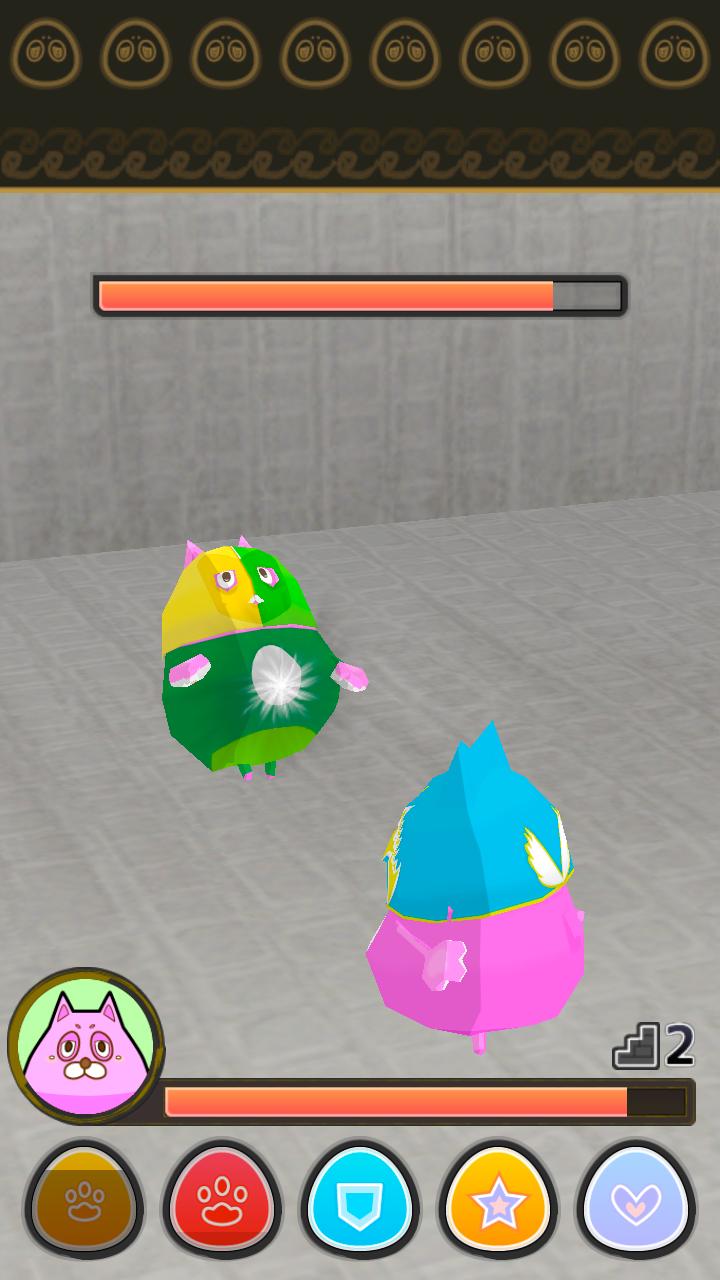The height and width of the screenshot is (1280, 720).
Task: Activate the blue shield defense egg
Action: (x=360, y=1201)
